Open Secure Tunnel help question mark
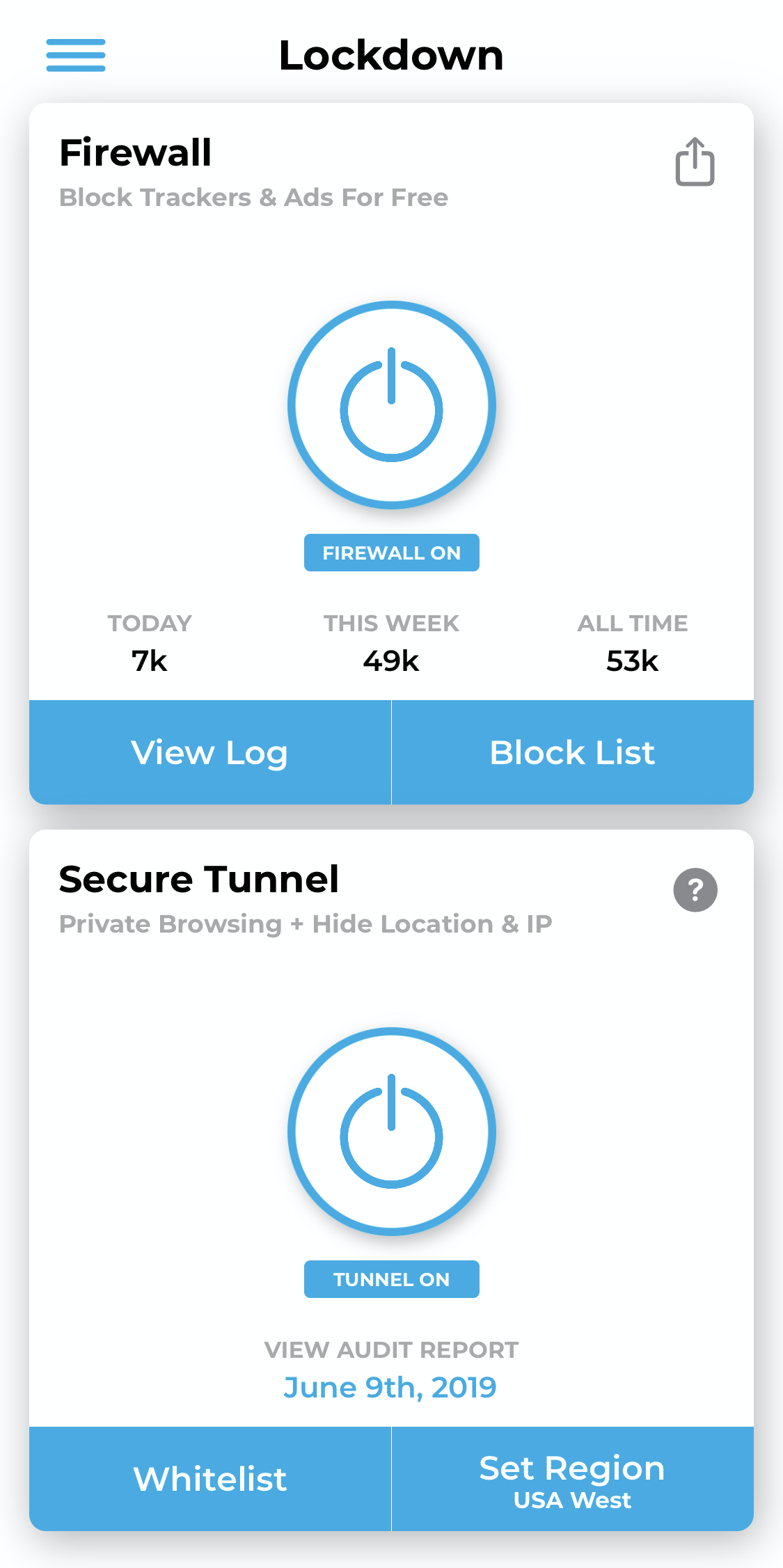 [x=695, y=889]
